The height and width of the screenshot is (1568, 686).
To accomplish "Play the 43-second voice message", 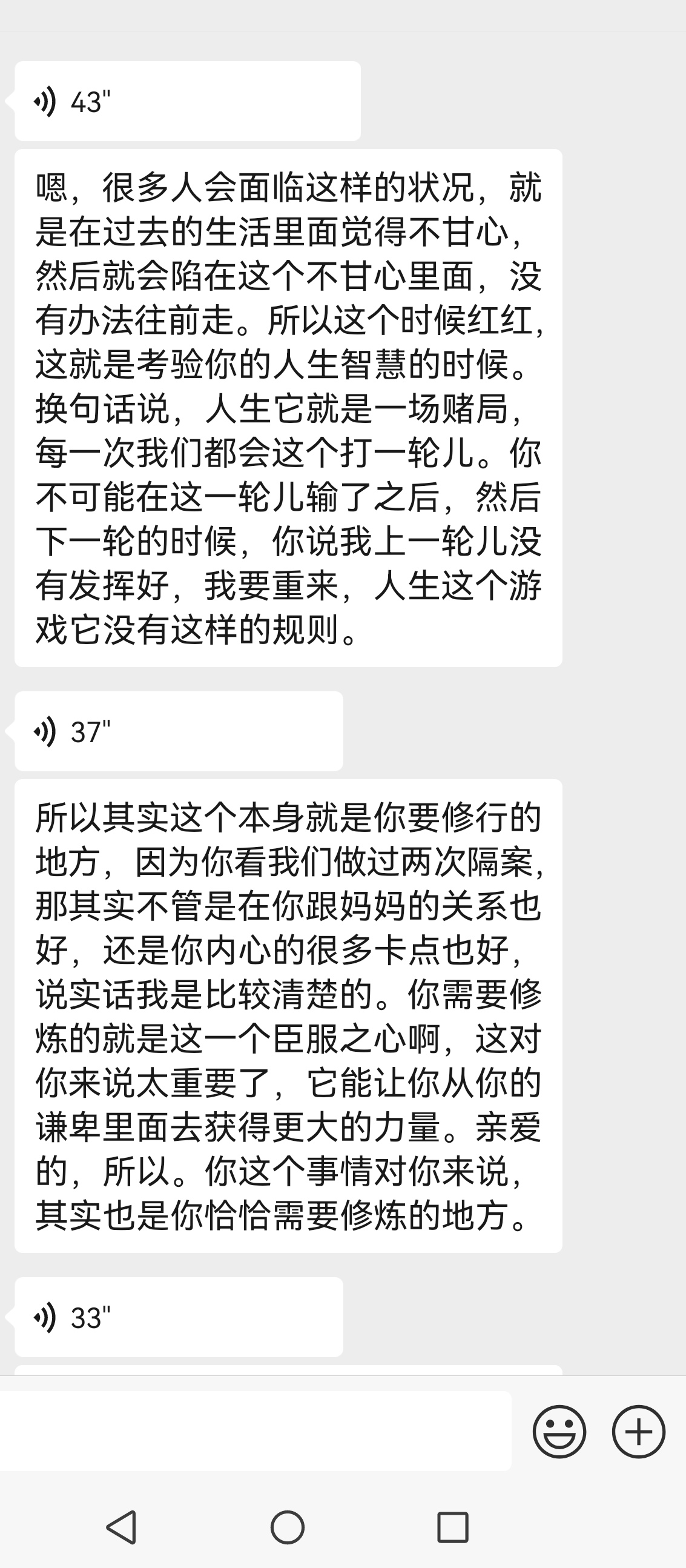I will click(x=187, y=102).
